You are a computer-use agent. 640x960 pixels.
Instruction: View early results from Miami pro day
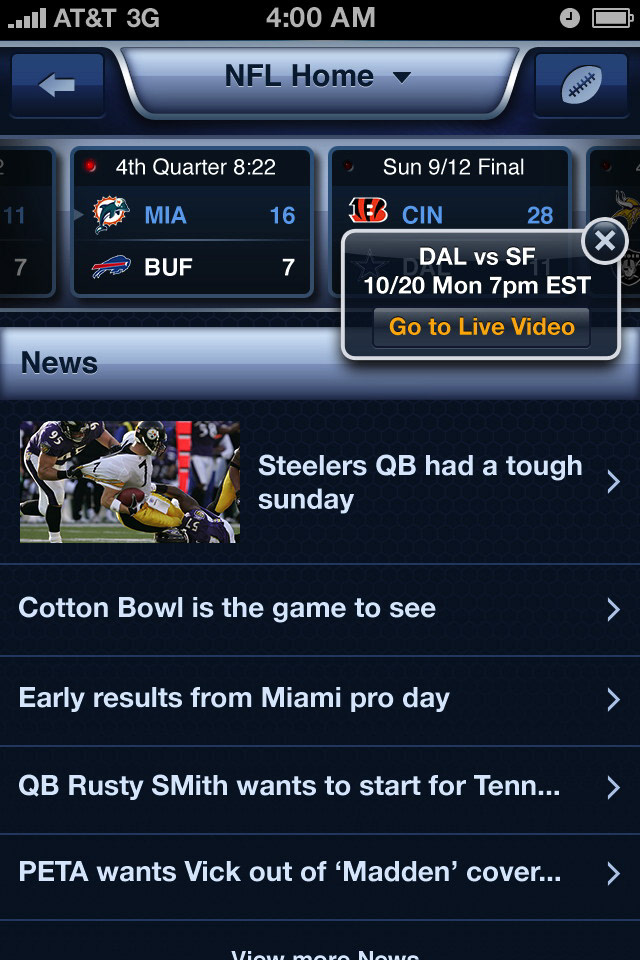tap(320, 699)
